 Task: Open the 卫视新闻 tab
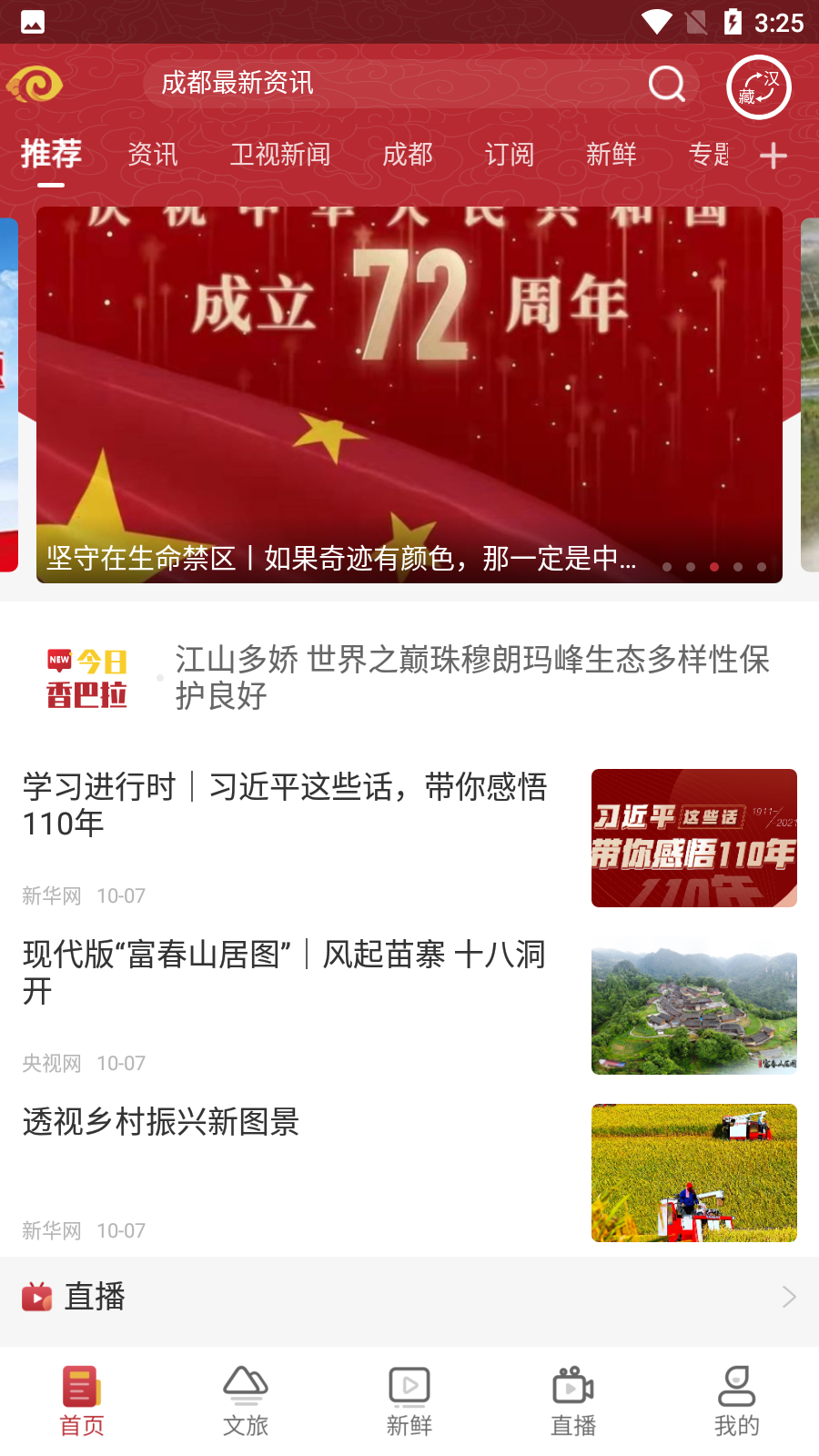click(280, 155)
